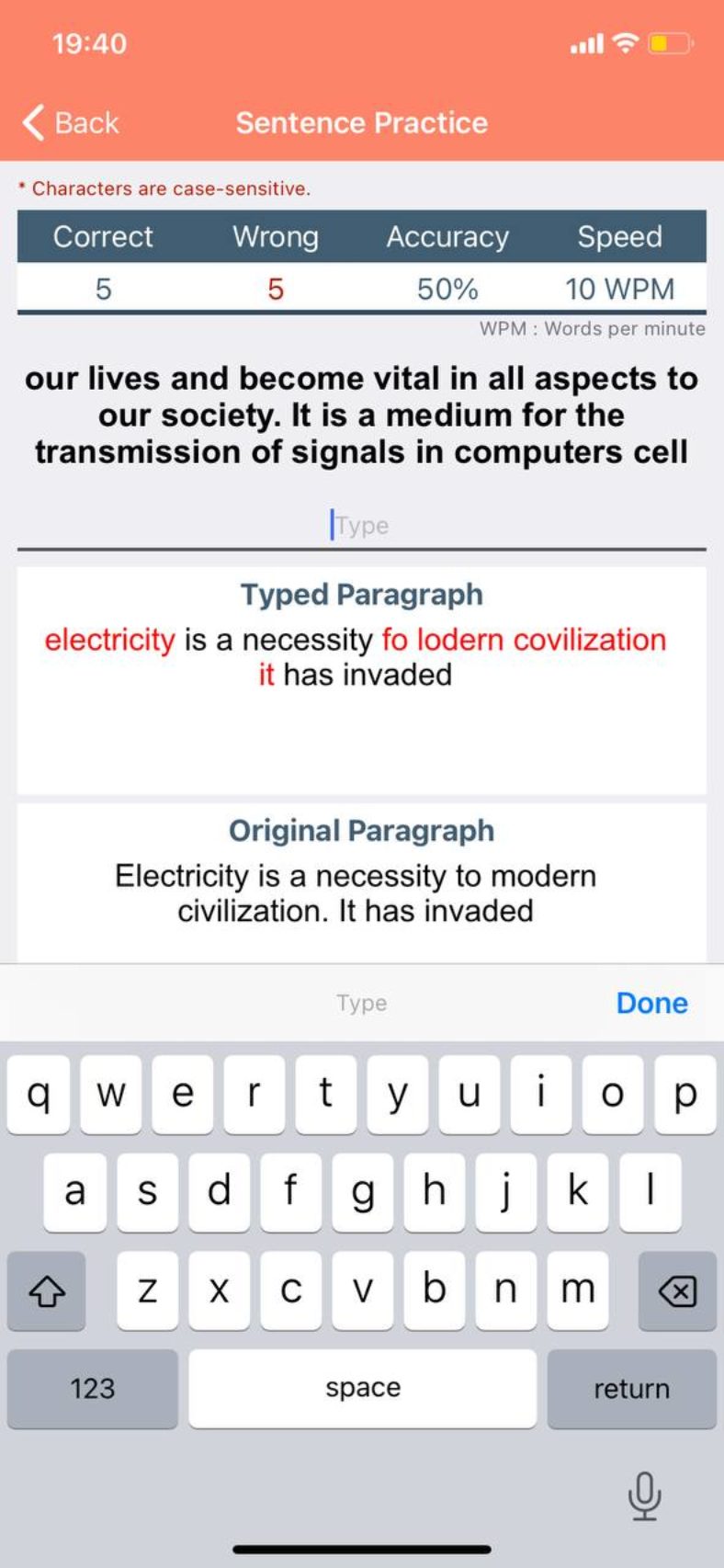The image size is (724, 1568).
Task: Tap the letter q key
Action: [38, 1094]
